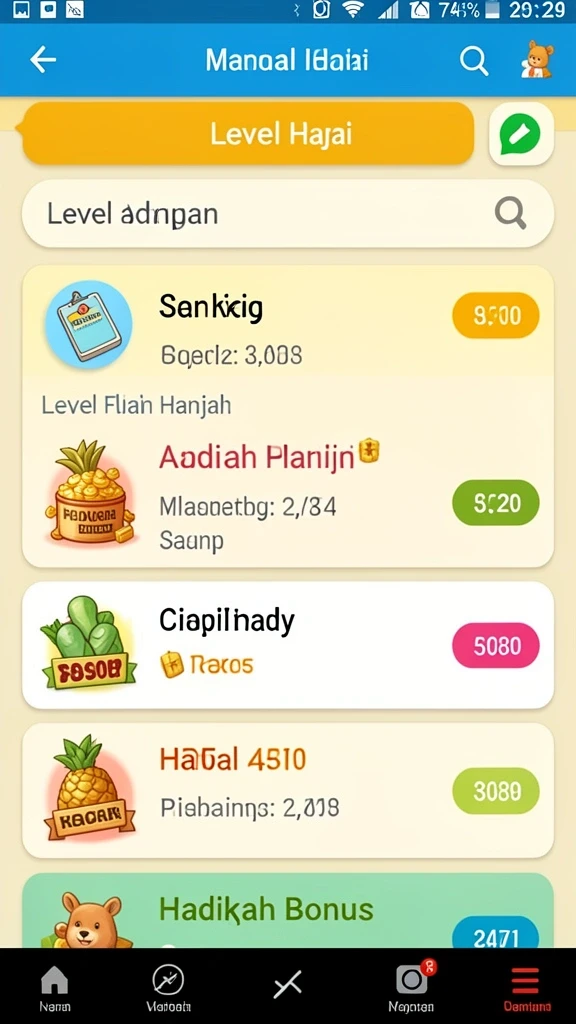
Task: Tap the center cross icon in bottom bar
Action: pyautogui.click(x=287, y=985)
